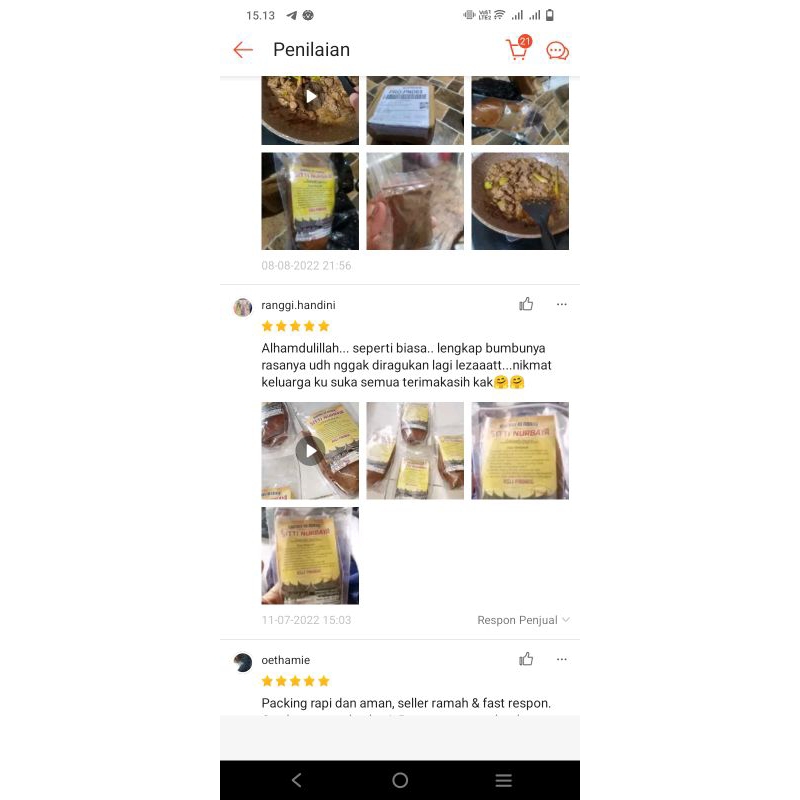
Task: Play the cooked dish video at top
Action: pyautogui.click(x=310, y=98)
